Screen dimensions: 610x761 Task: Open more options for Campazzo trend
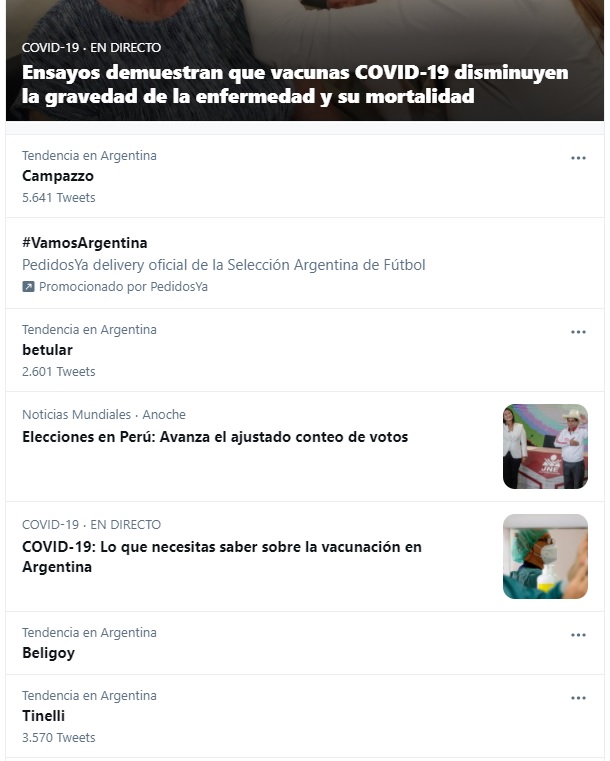[x=578, y=158]
